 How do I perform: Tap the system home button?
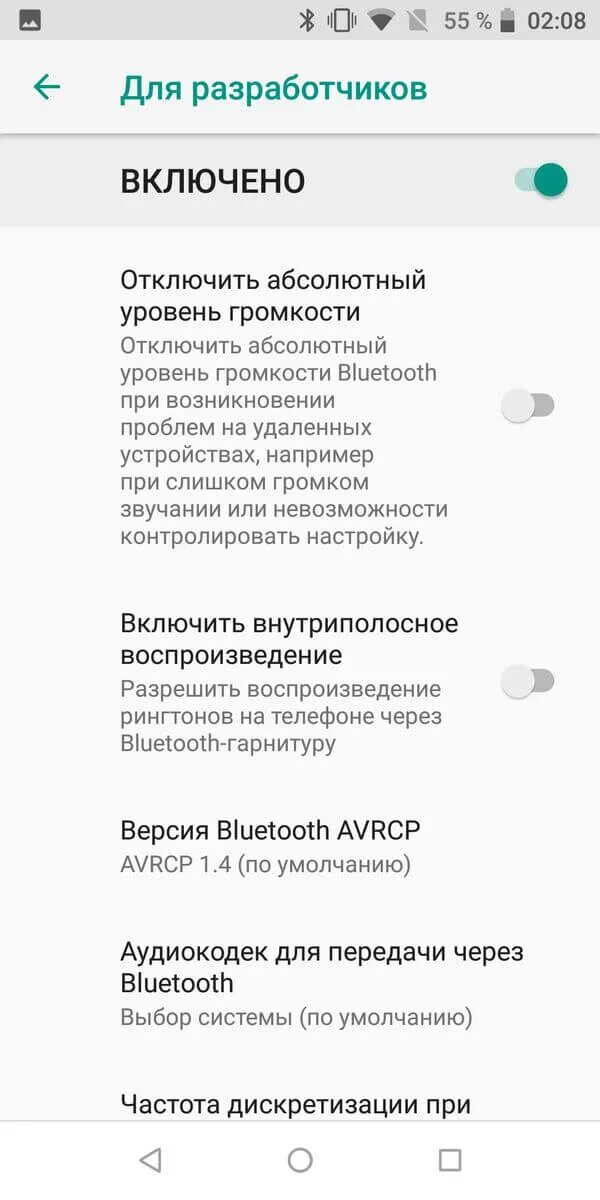[x=300, y=1160]
